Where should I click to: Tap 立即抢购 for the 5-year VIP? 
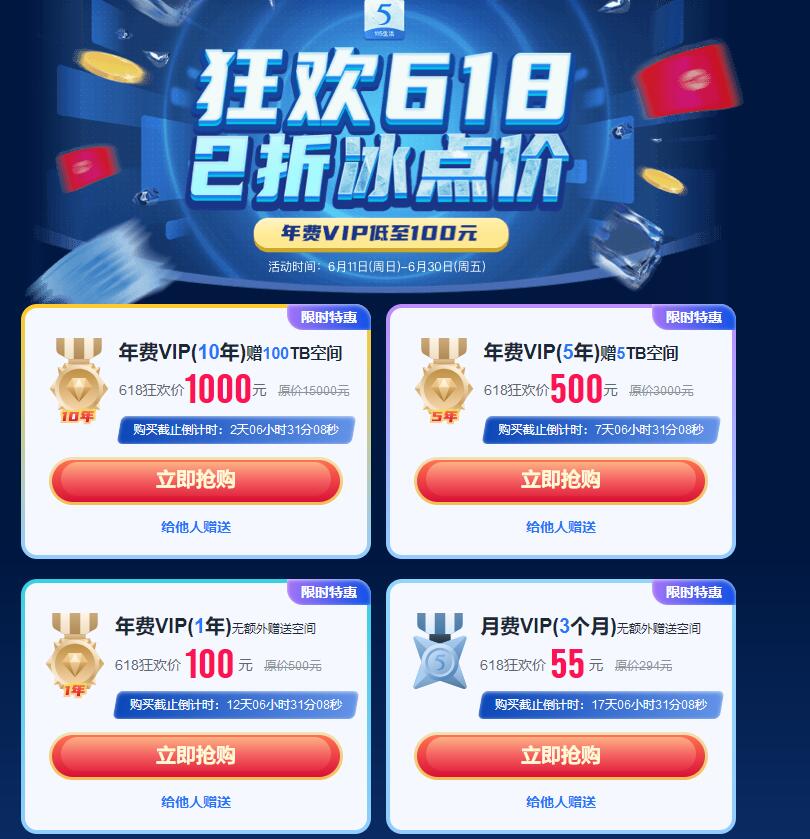click(560, 480)
